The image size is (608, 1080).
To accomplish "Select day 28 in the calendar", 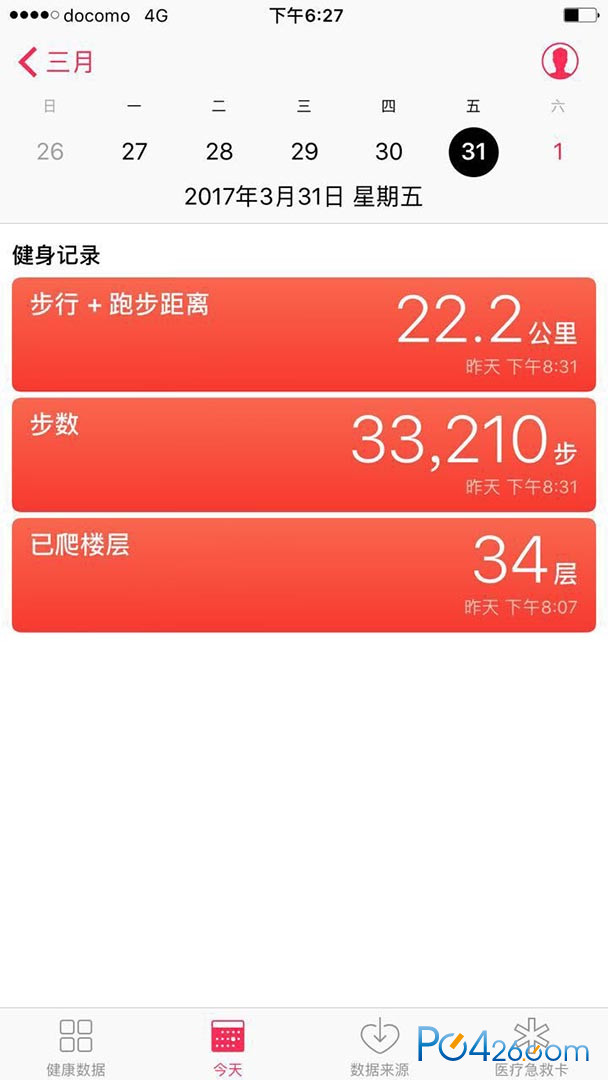I will [x=219, y=152].
